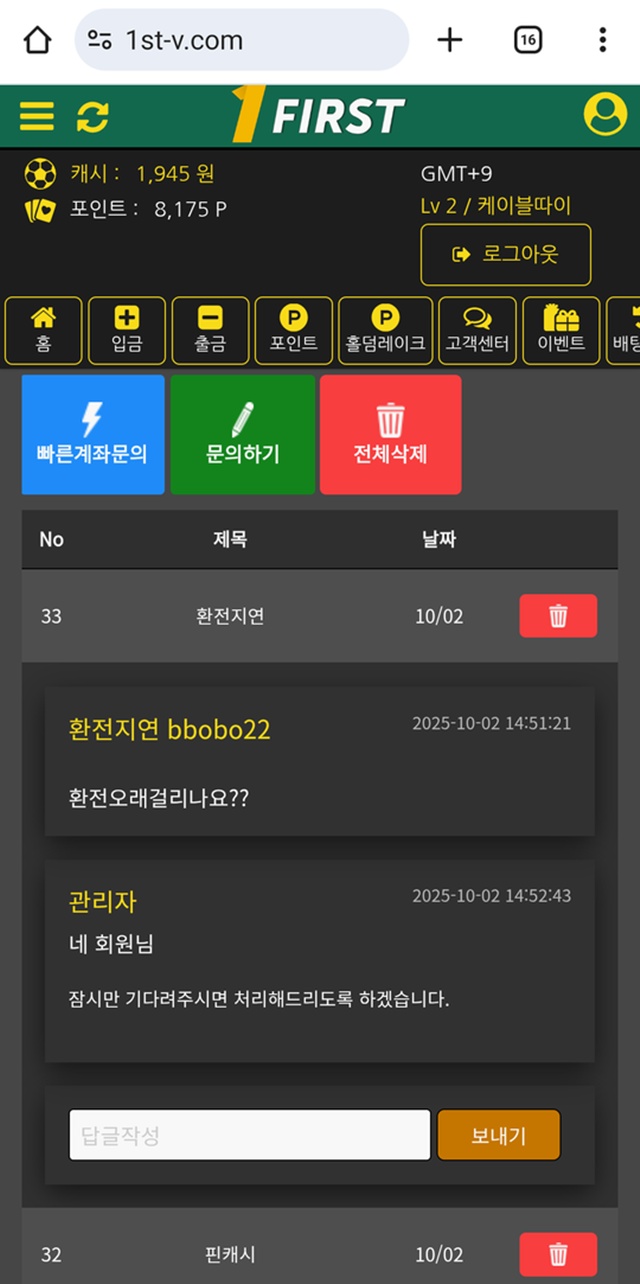This screenshot has height=1284, width=640.
Task: Focus the 답글작성 reply field
Action: [250, 1135]
